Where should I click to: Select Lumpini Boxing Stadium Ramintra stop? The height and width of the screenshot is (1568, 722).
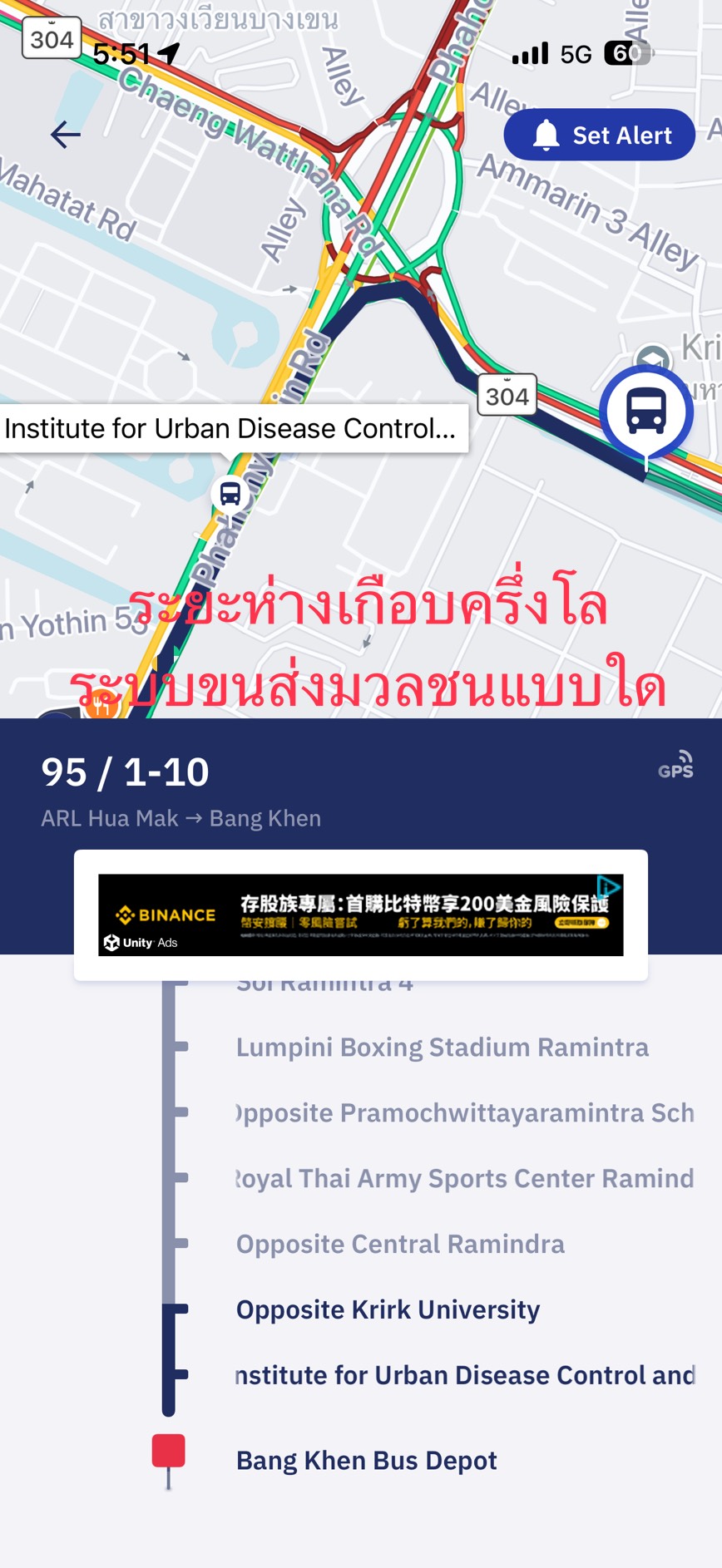point(443,1047)
